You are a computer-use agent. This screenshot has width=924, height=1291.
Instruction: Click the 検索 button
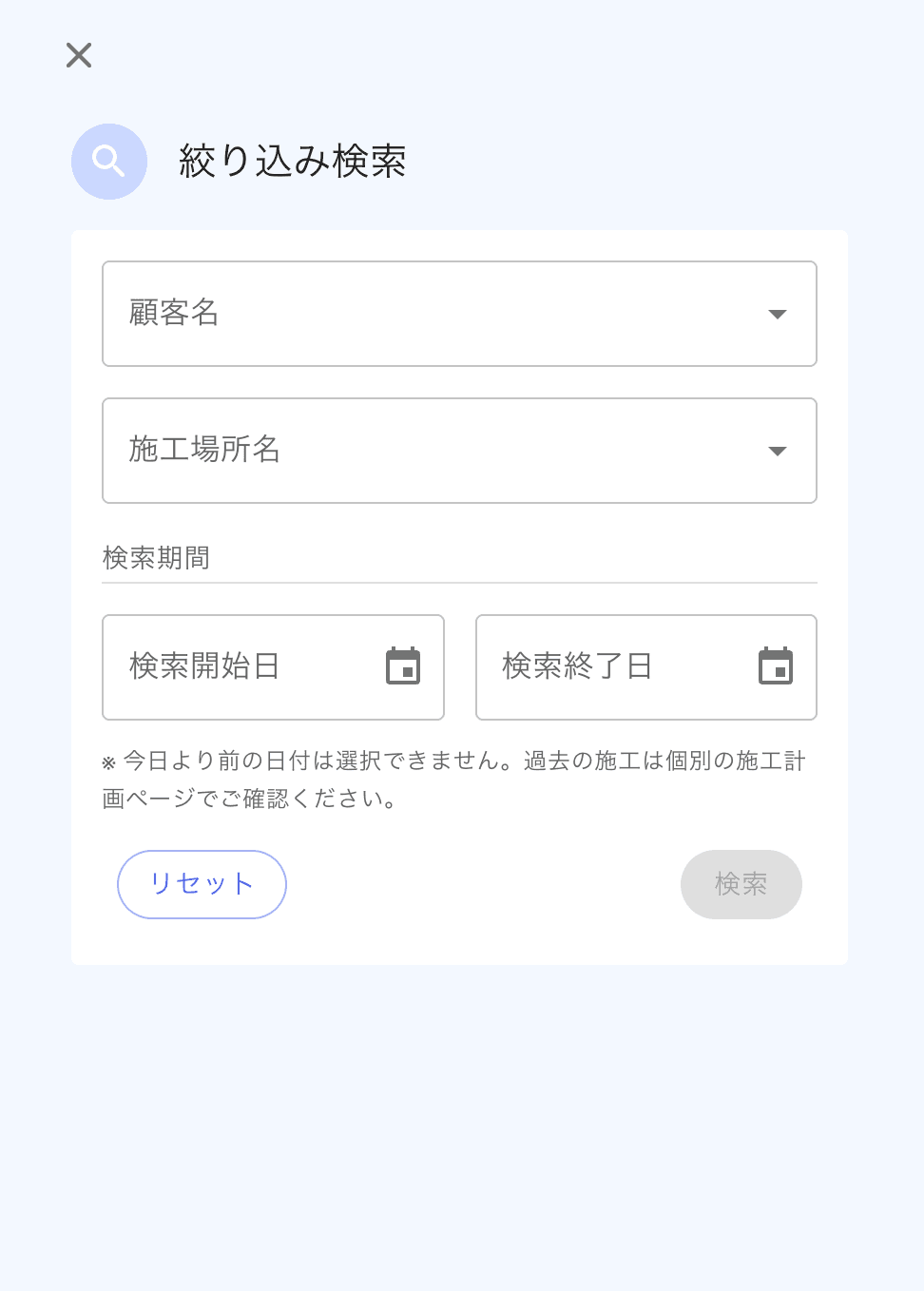[741, 884]
